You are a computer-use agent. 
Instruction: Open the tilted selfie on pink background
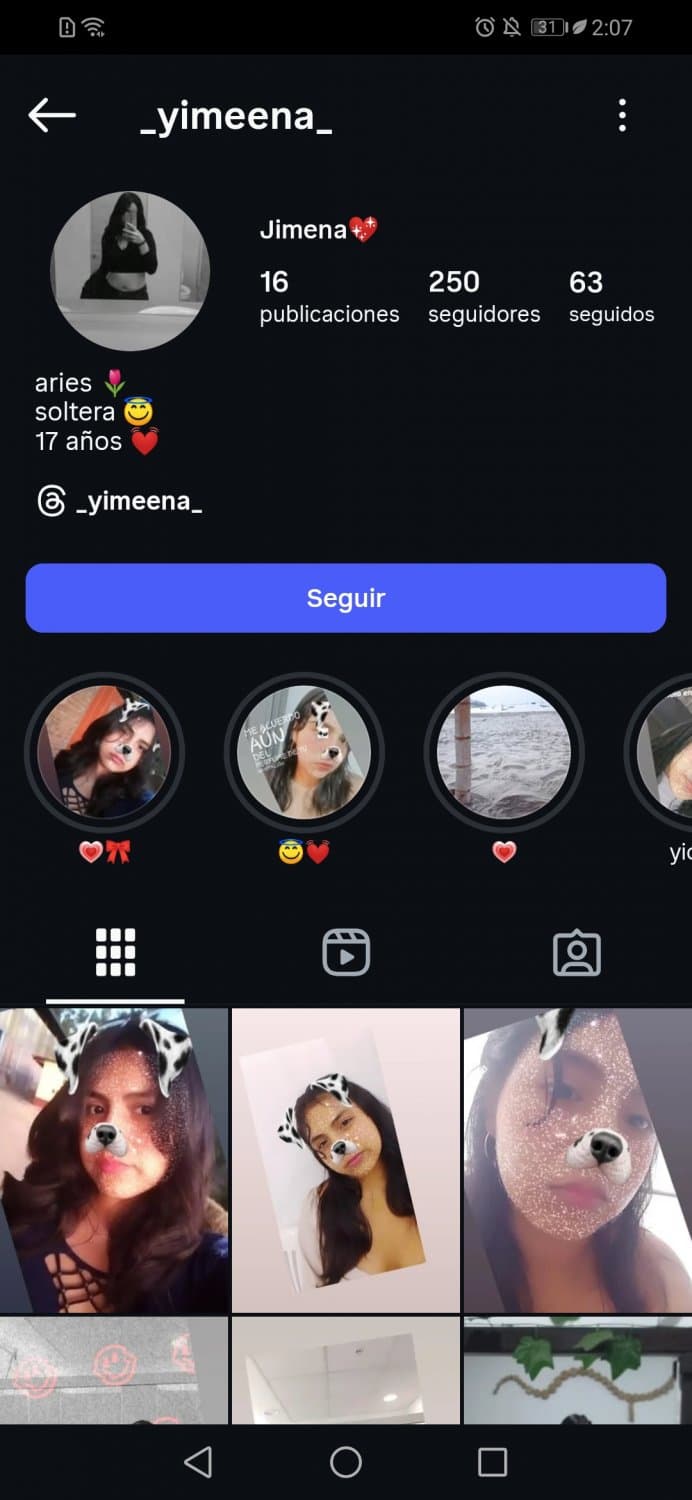pos(346,1160)
